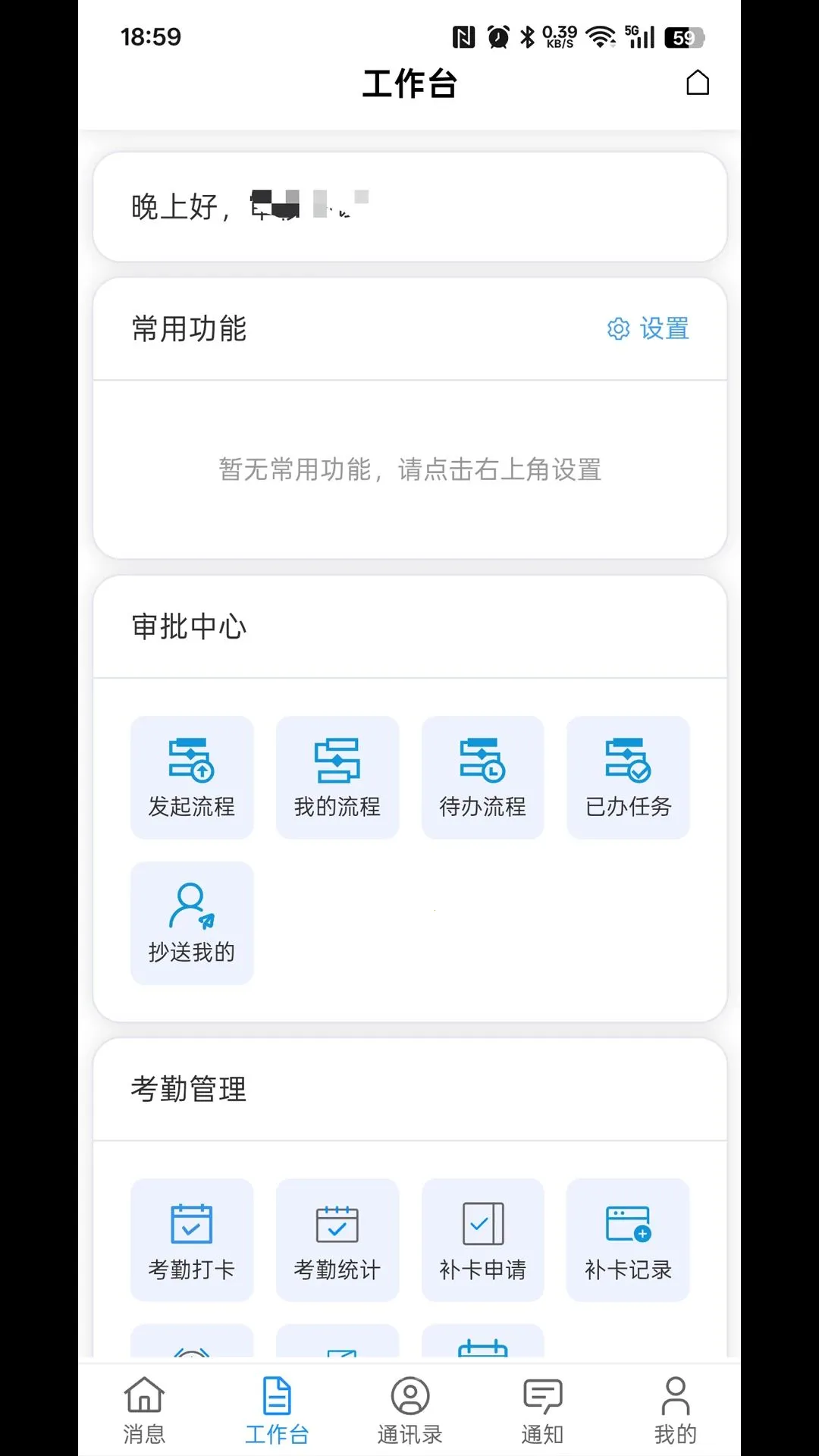This screenshot has width=819, height=1456.
Task: Open 已办任务
Action: point(628,777)
